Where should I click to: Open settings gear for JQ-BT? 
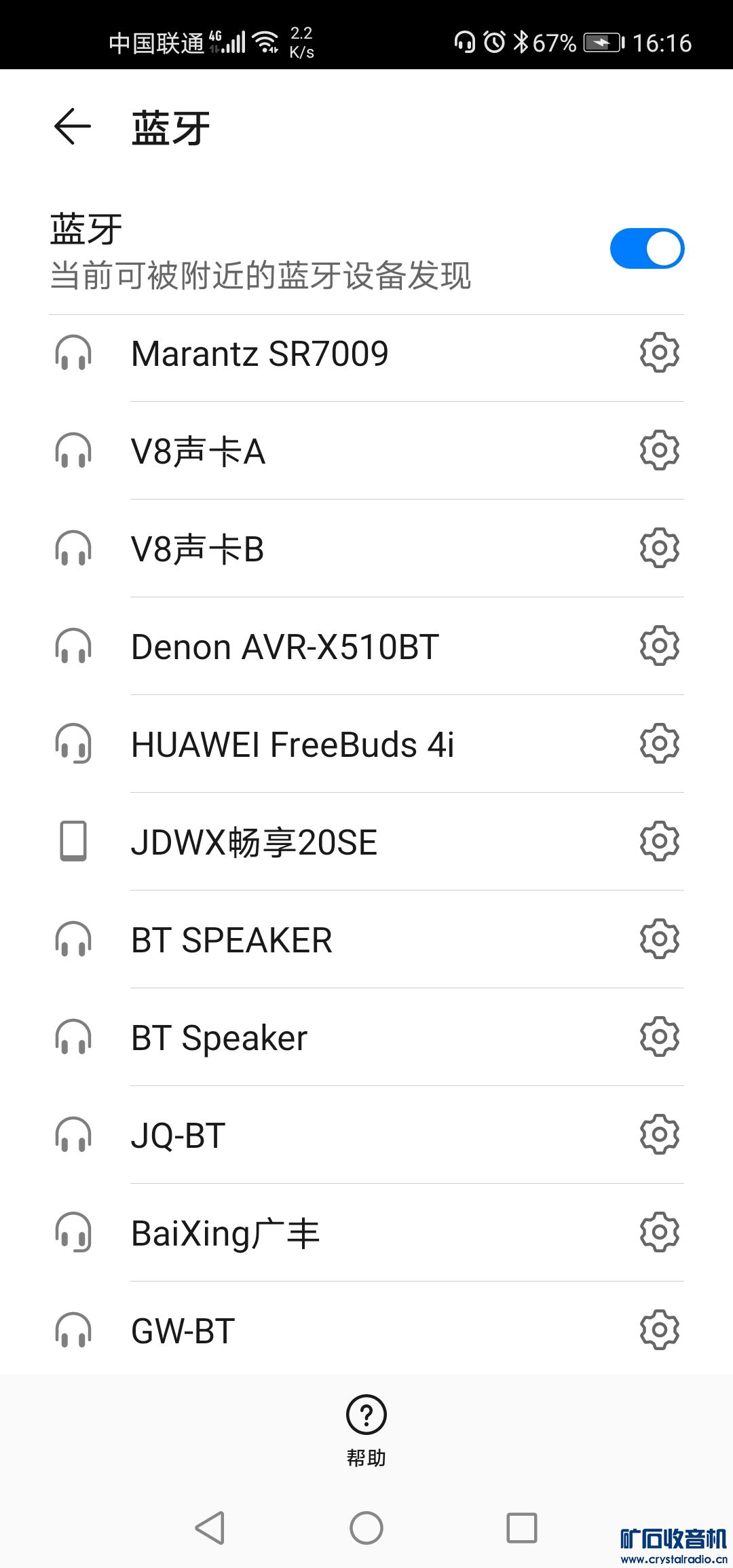[x=659, y=1134]
